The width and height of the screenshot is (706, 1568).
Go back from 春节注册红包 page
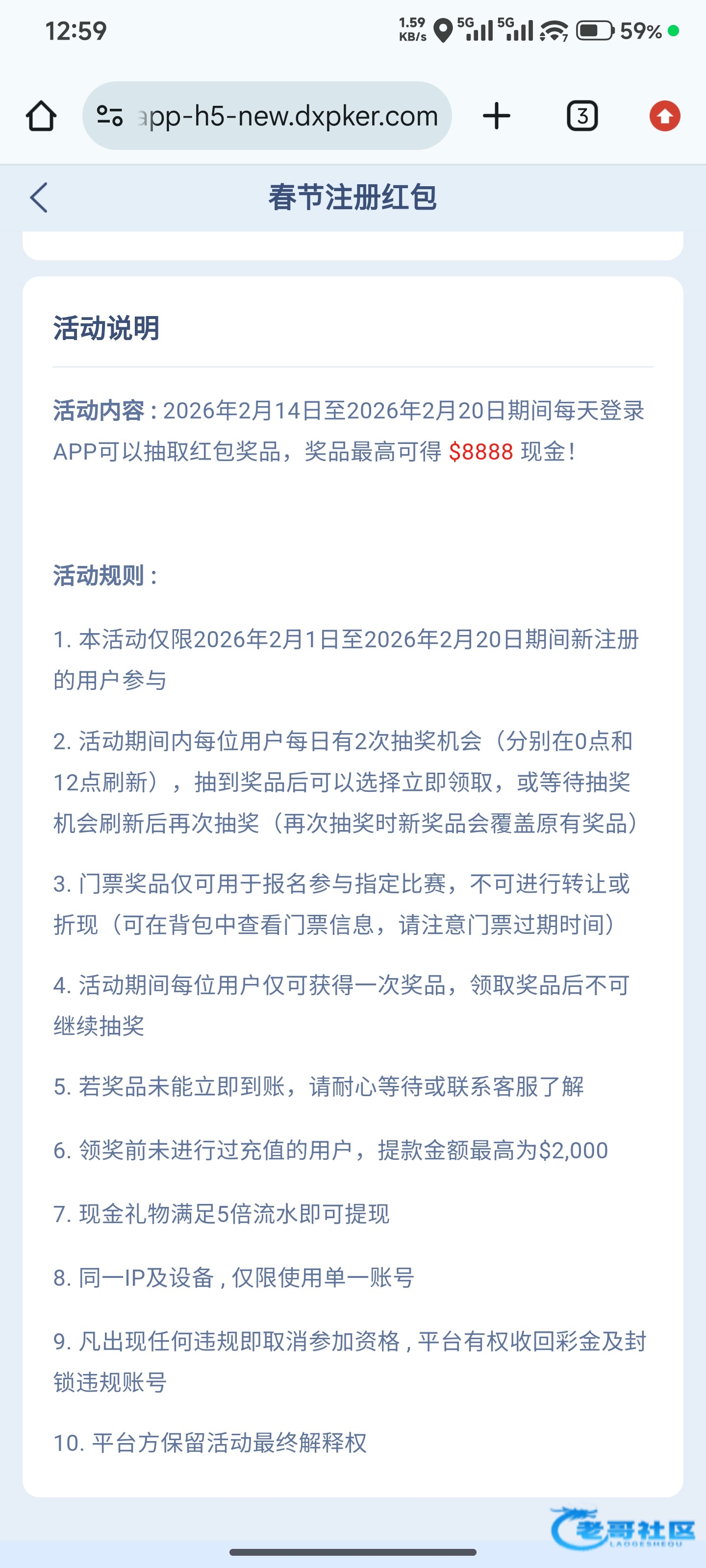(38, 198)
